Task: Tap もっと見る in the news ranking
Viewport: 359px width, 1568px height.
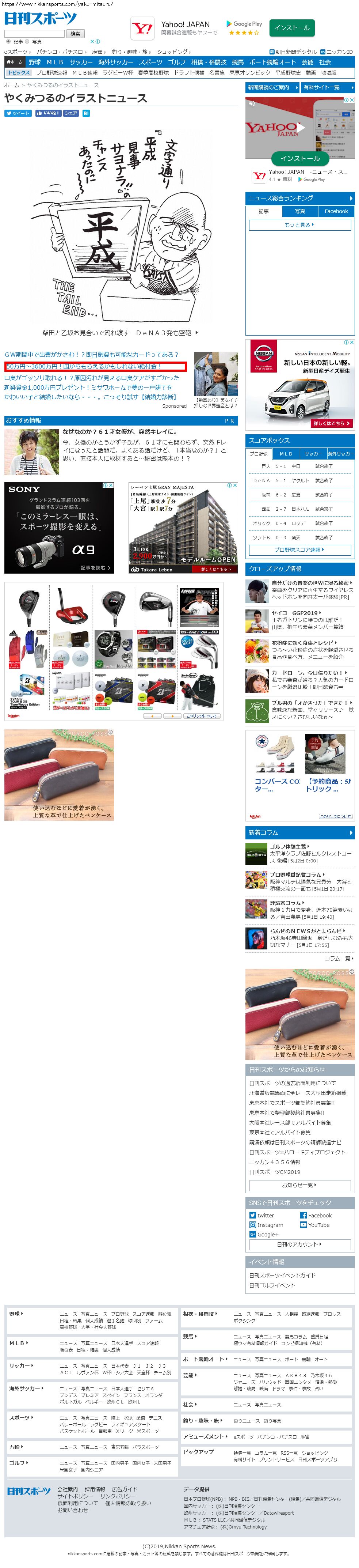Action: tap(299, 224)
